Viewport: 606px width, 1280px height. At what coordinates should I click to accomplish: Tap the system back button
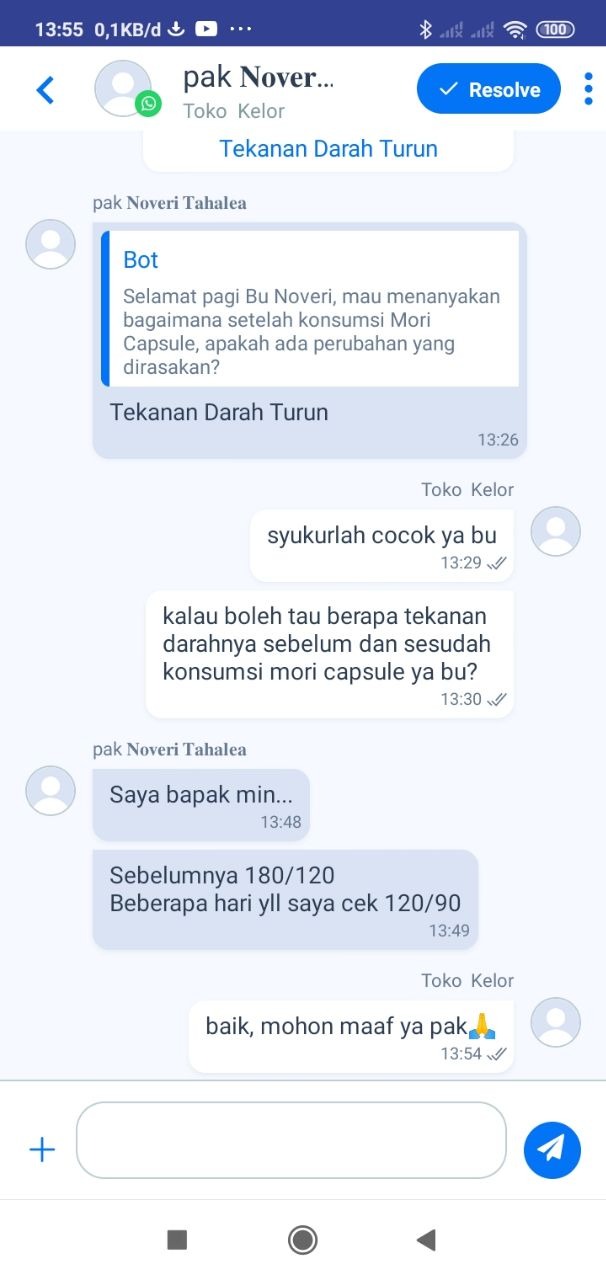click(426, 1240)
